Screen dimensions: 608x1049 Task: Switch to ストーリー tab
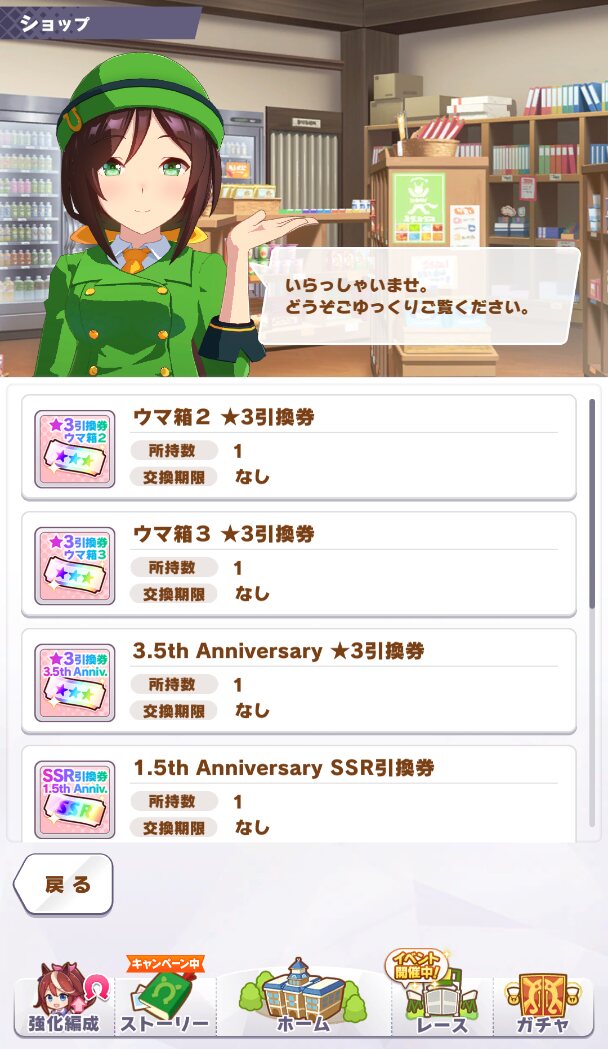pyautogui.click(x=165, y=997)
